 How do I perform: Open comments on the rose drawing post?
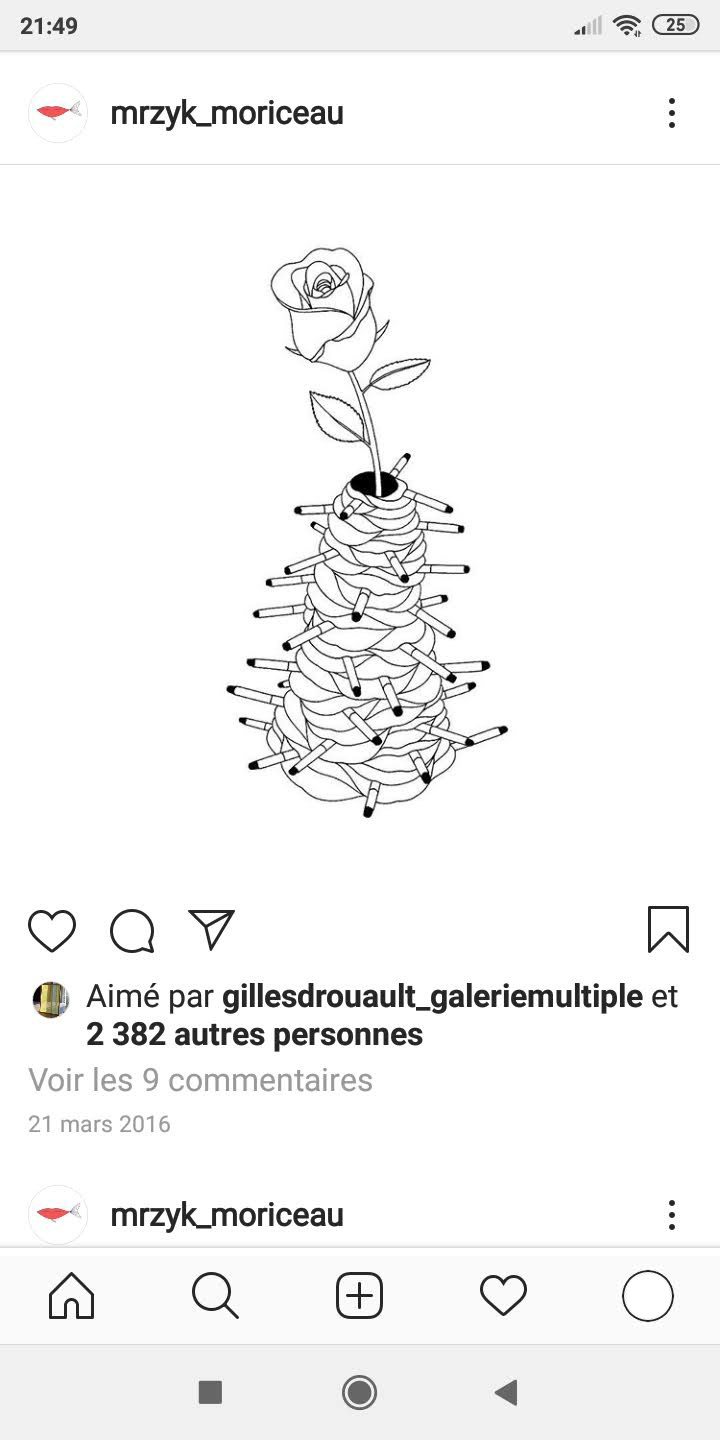pyautogui.click(x=132, y=930)
